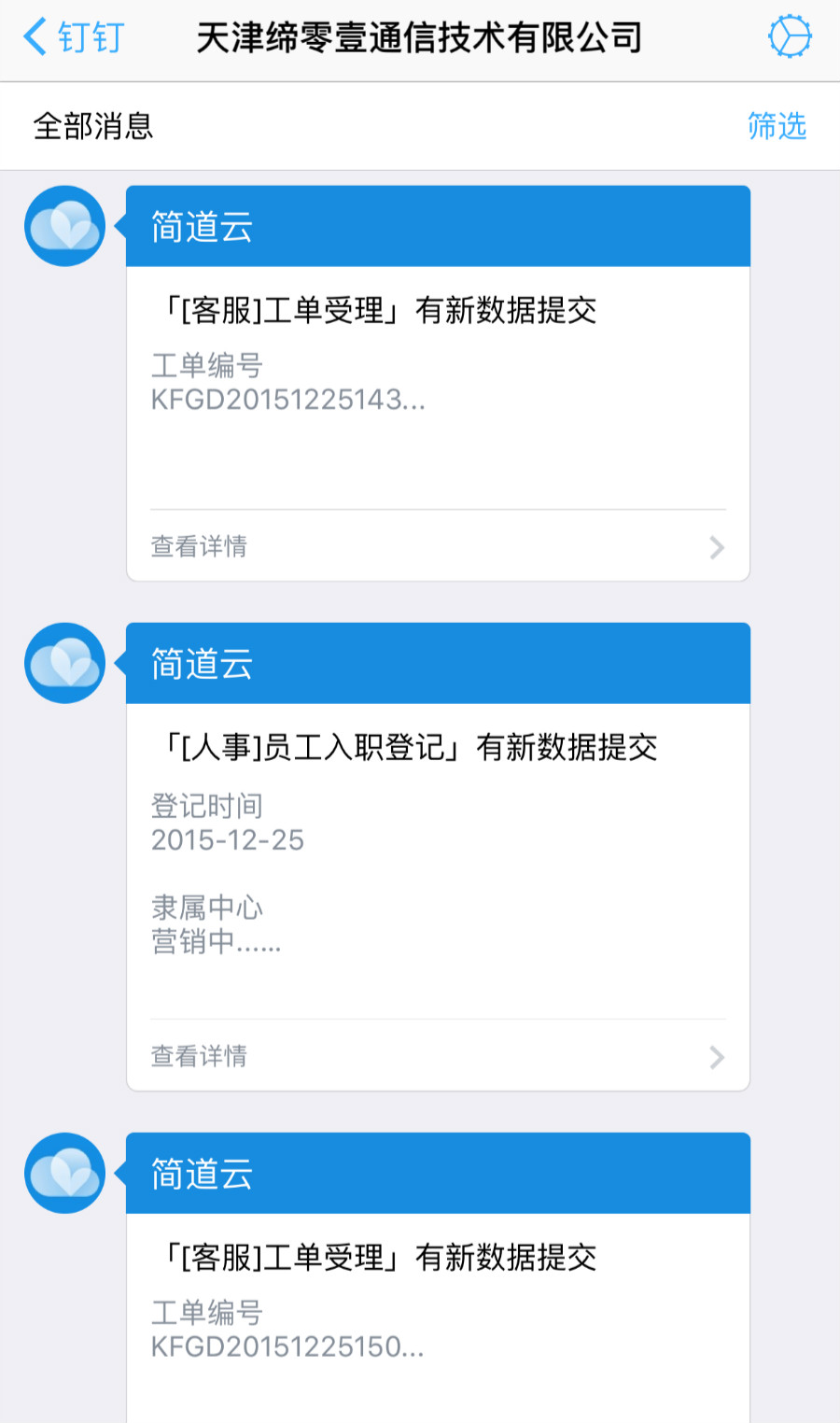Open 简道云 avatar beside 员工入职登记 message
This screenshot has width=840, height=1423.
tap(65, 663)
